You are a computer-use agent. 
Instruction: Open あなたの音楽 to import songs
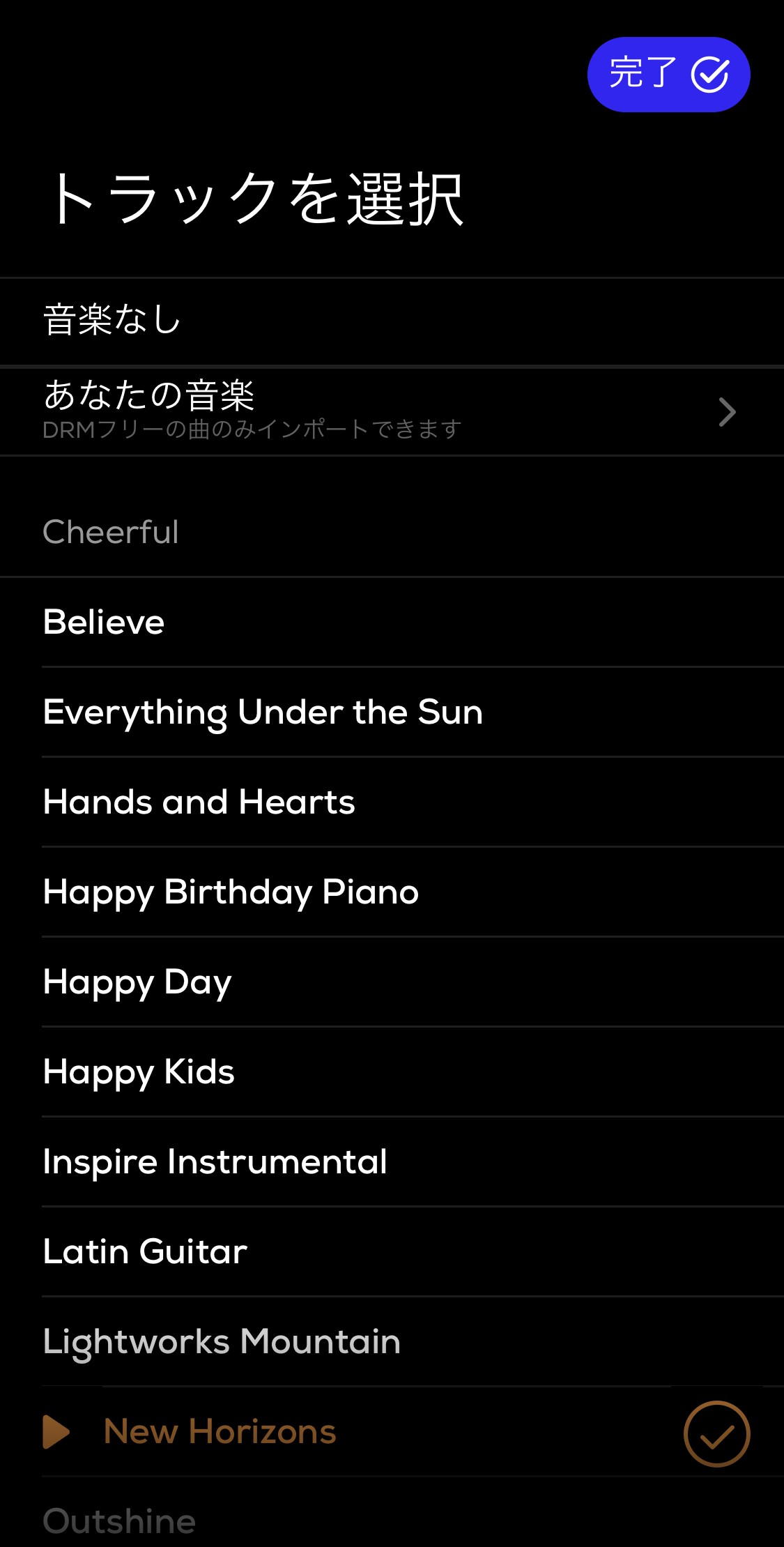tap(390, 411)
